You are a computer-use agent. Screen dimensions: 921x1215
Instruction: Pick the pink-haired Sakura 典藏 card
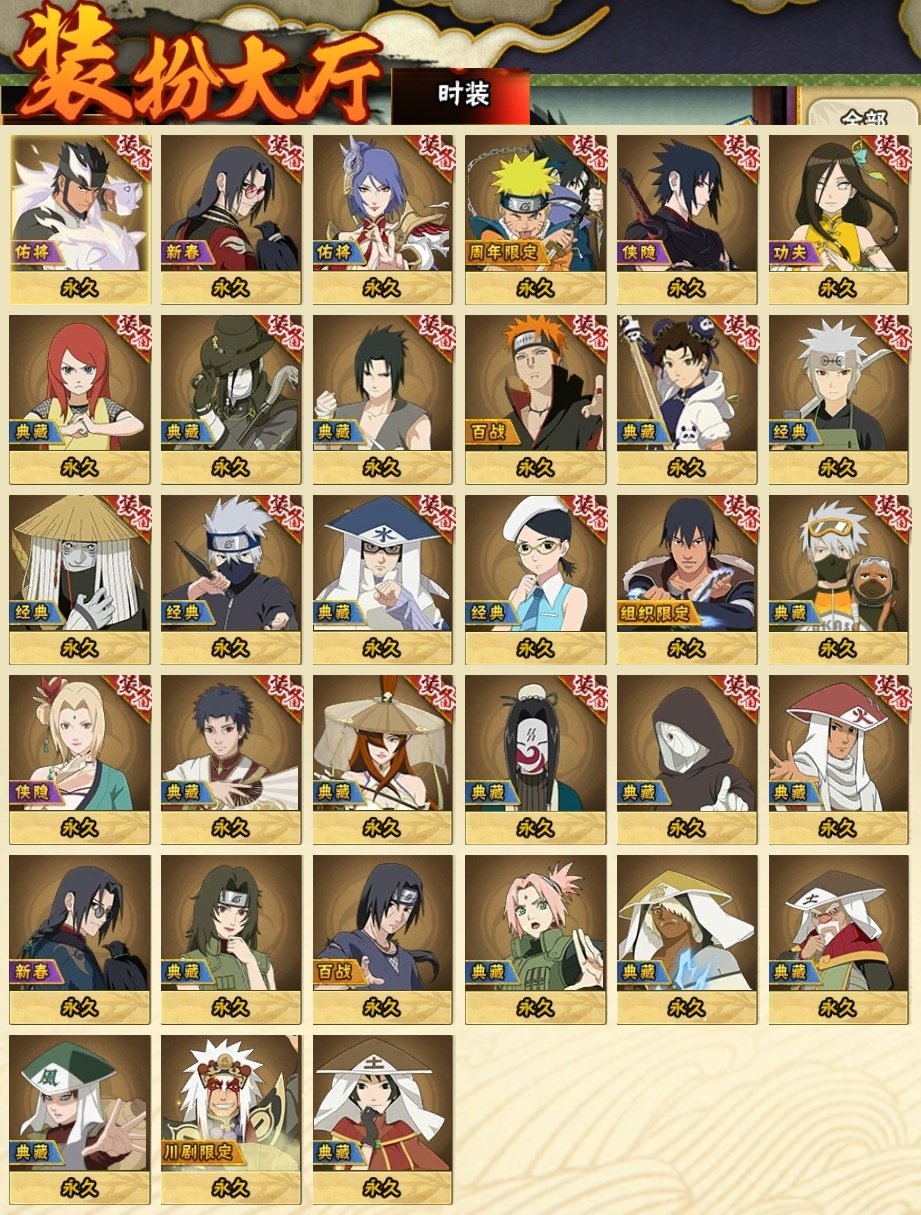535,935
